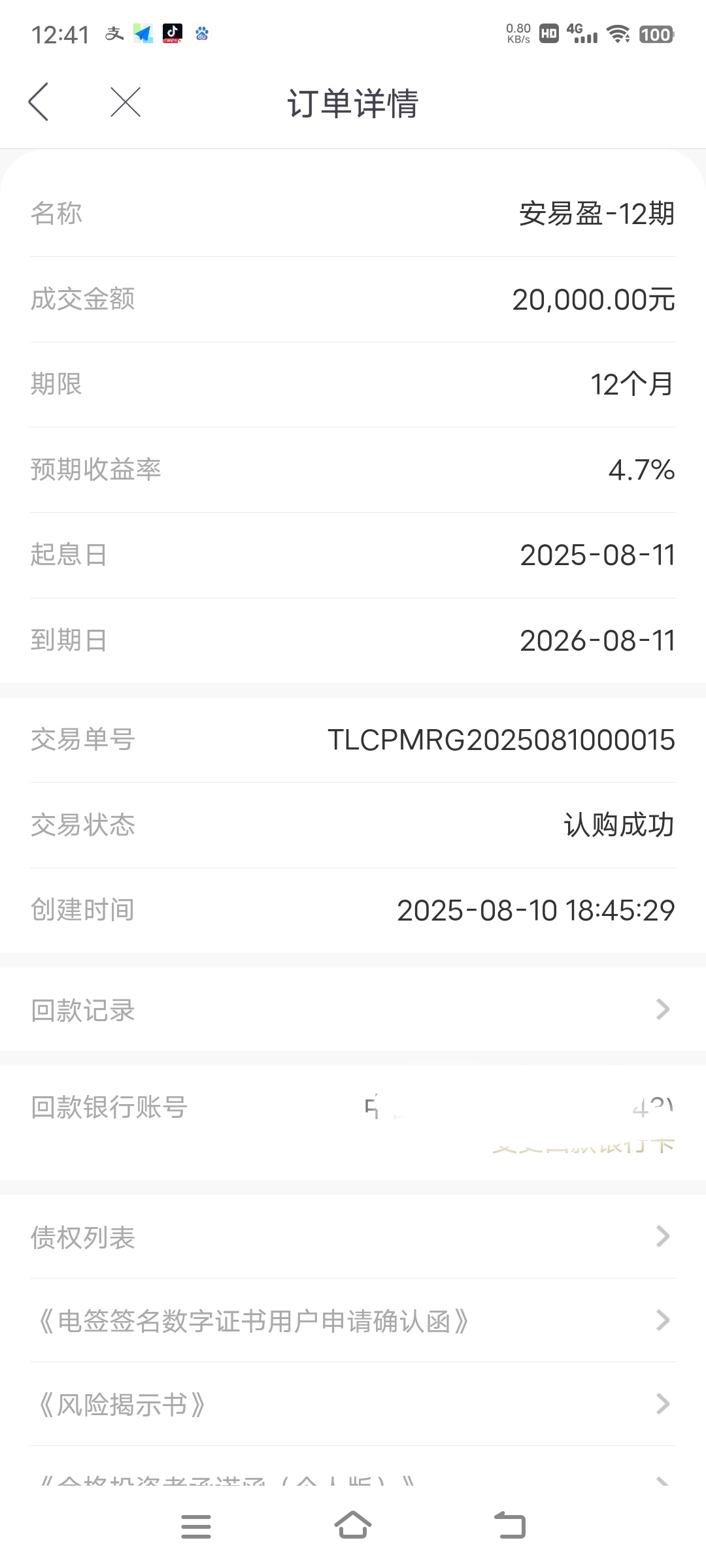Open 《电签签名数字证书用户申请确认函》
The image size is (706, 1568).
[x=353, y=1320]
